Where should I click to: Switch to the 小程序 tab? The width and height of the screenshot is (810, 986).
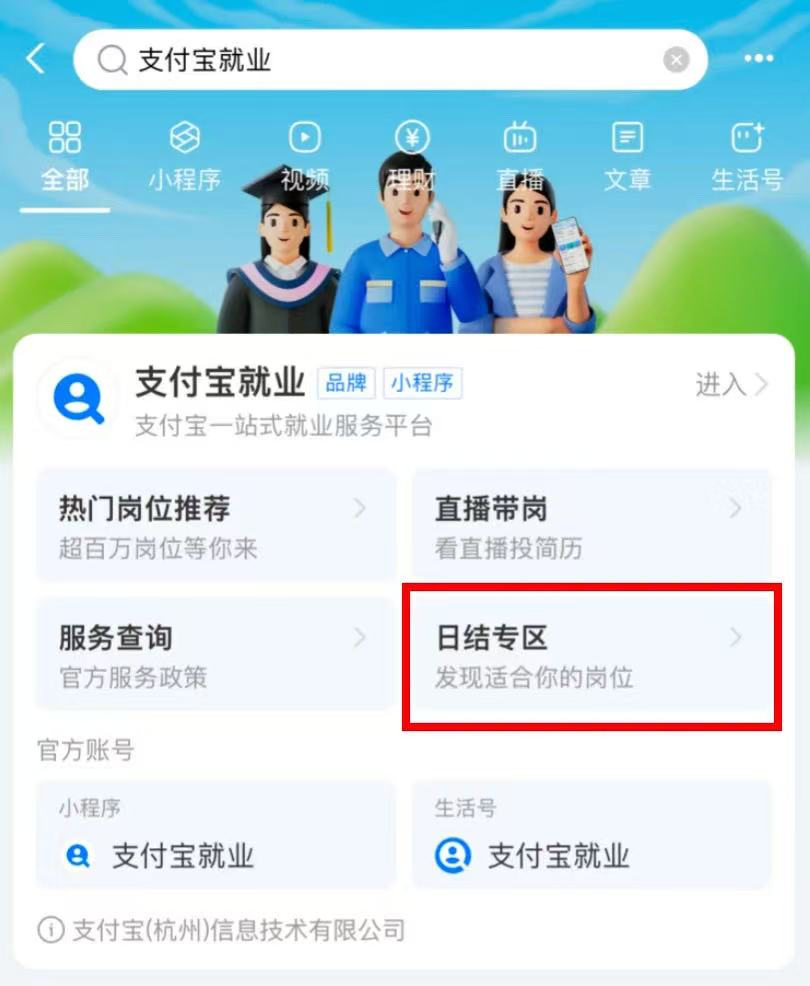pyautogui.click(x=185, y=158)
